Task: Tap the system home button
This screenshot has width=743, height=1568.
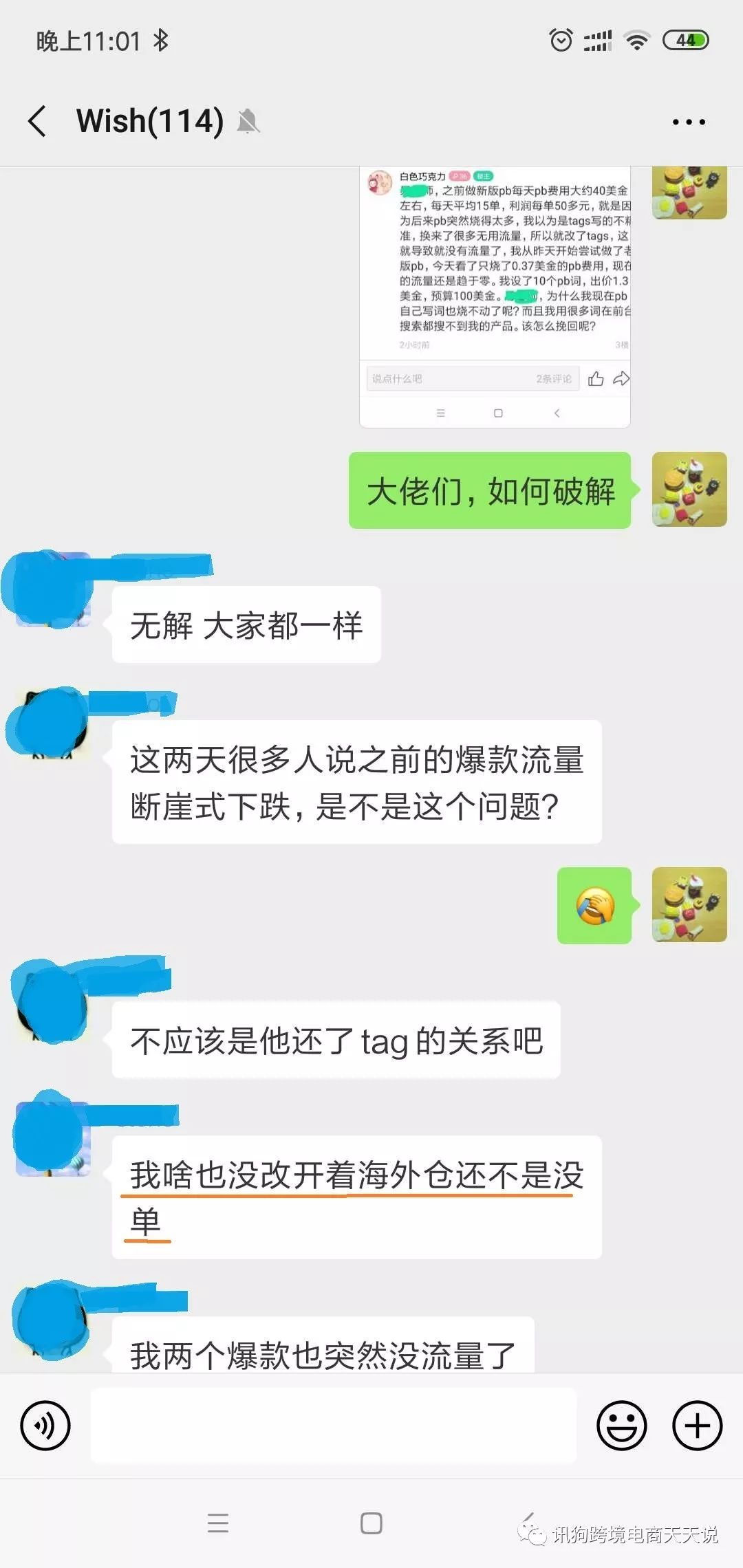Action: (x=371, y=1523)
